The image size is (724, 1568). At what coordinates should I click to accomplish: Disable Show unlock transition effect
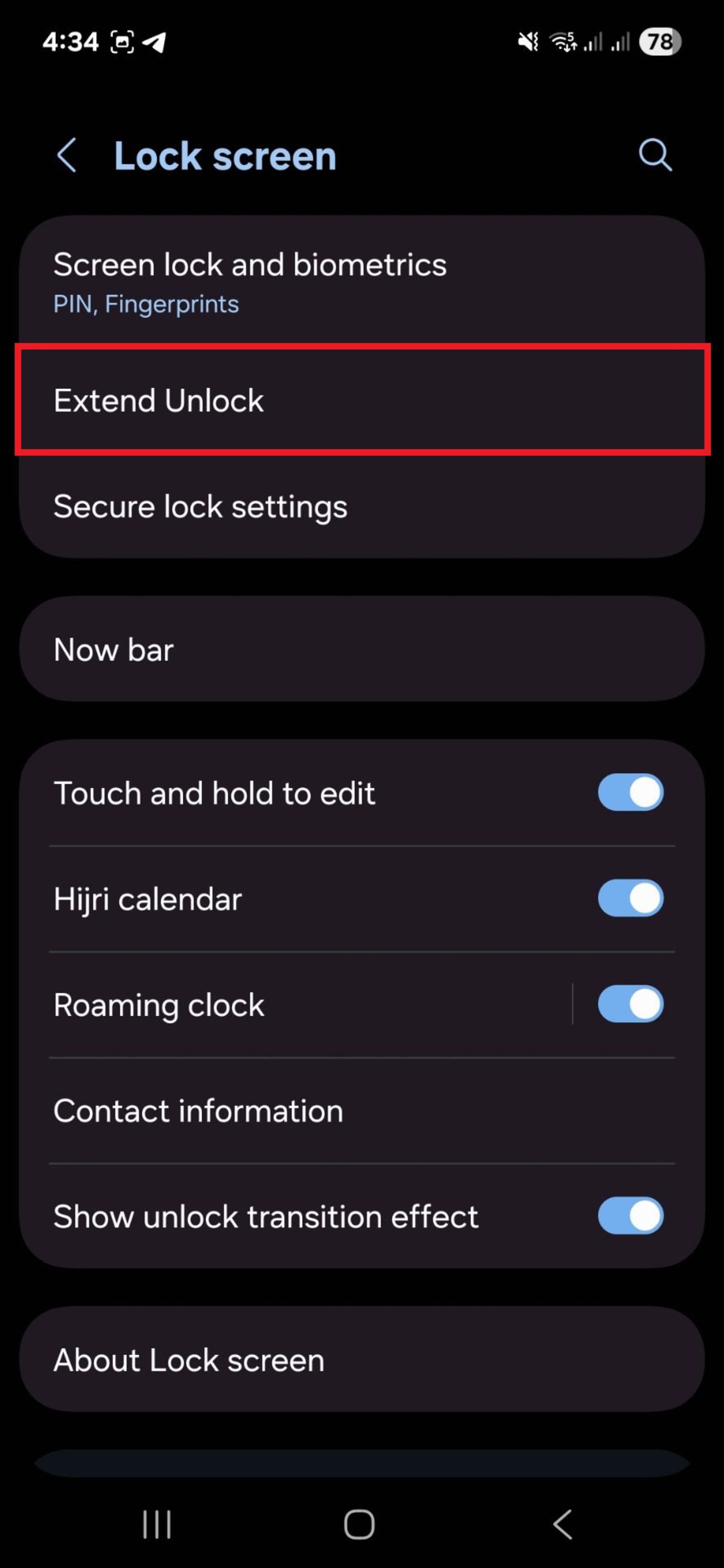pyautogui.click(x=630, y=1216)
